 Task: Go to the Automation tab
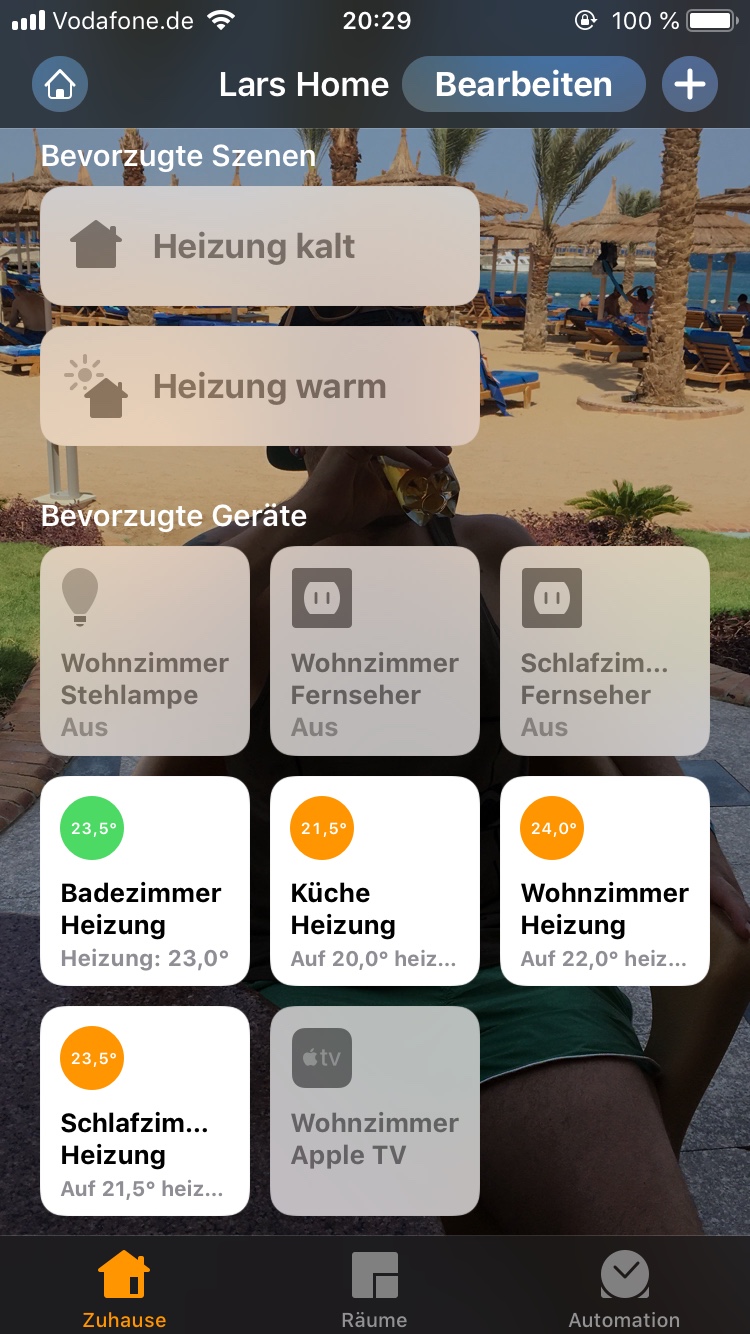tap(624, 1290)
